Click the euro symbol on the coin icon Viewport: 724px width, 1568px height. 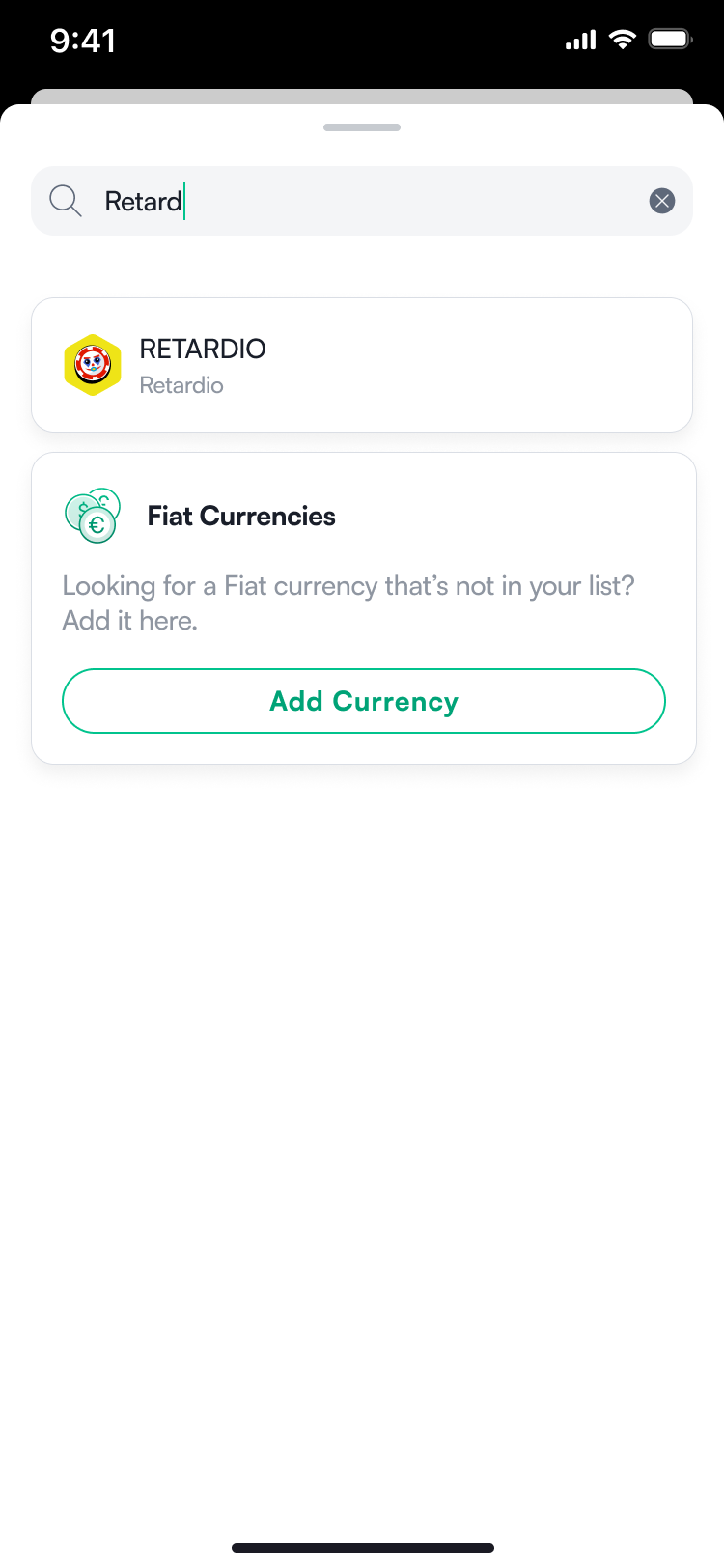97,526
